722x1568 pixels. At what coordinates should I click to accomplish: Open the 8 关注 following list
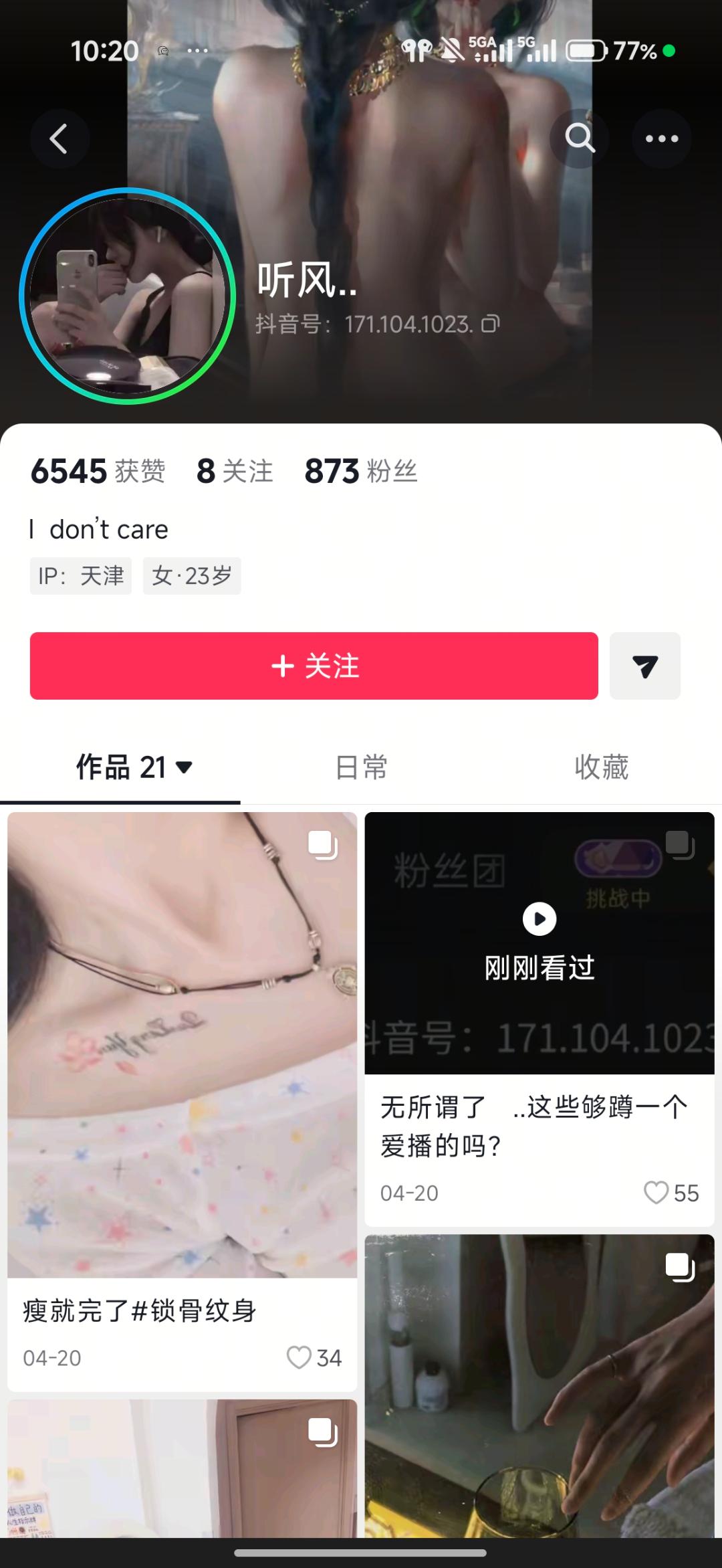[x=235, y=471]
